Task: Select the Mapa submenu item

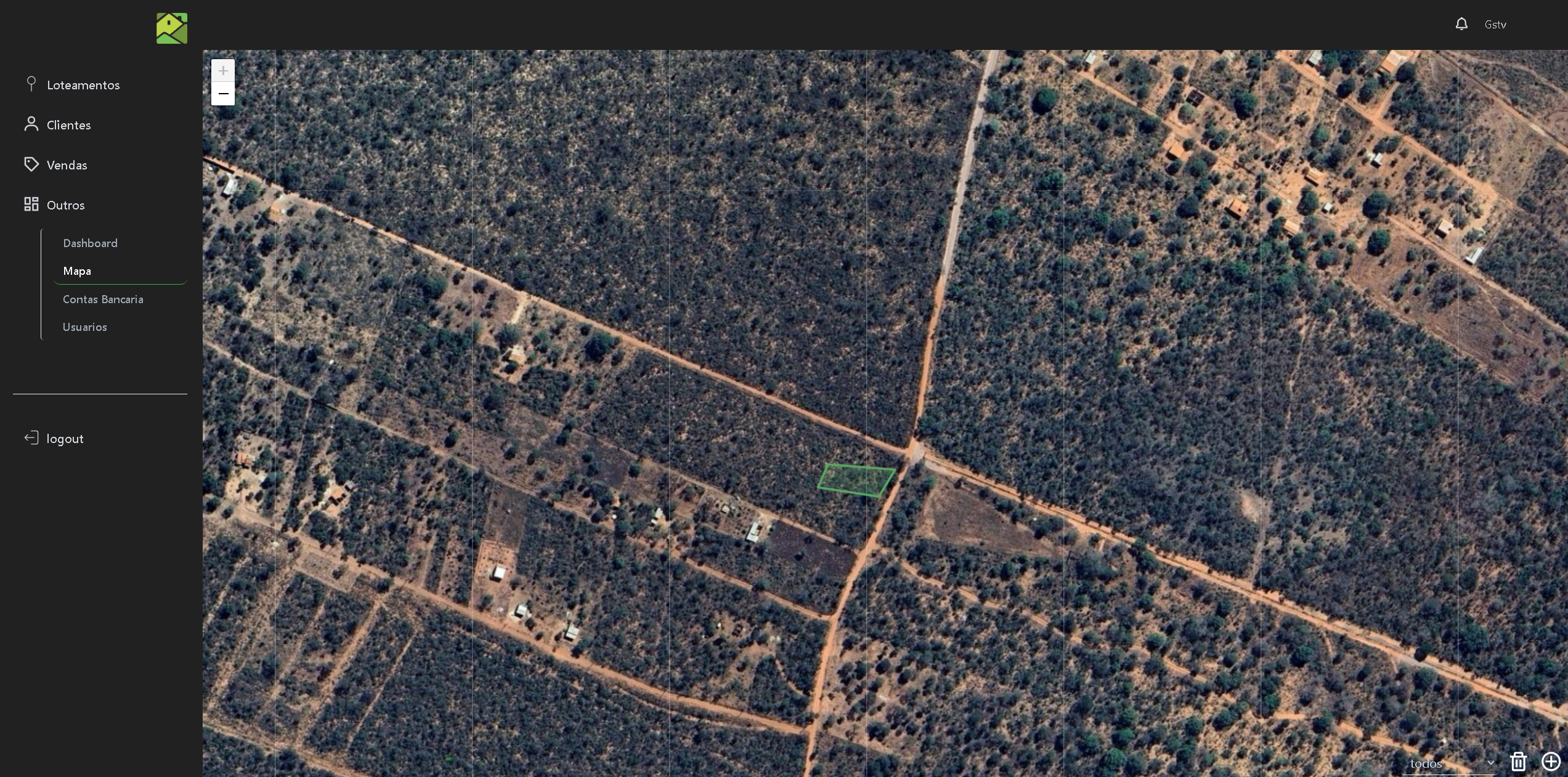Action: click(77, 271)
